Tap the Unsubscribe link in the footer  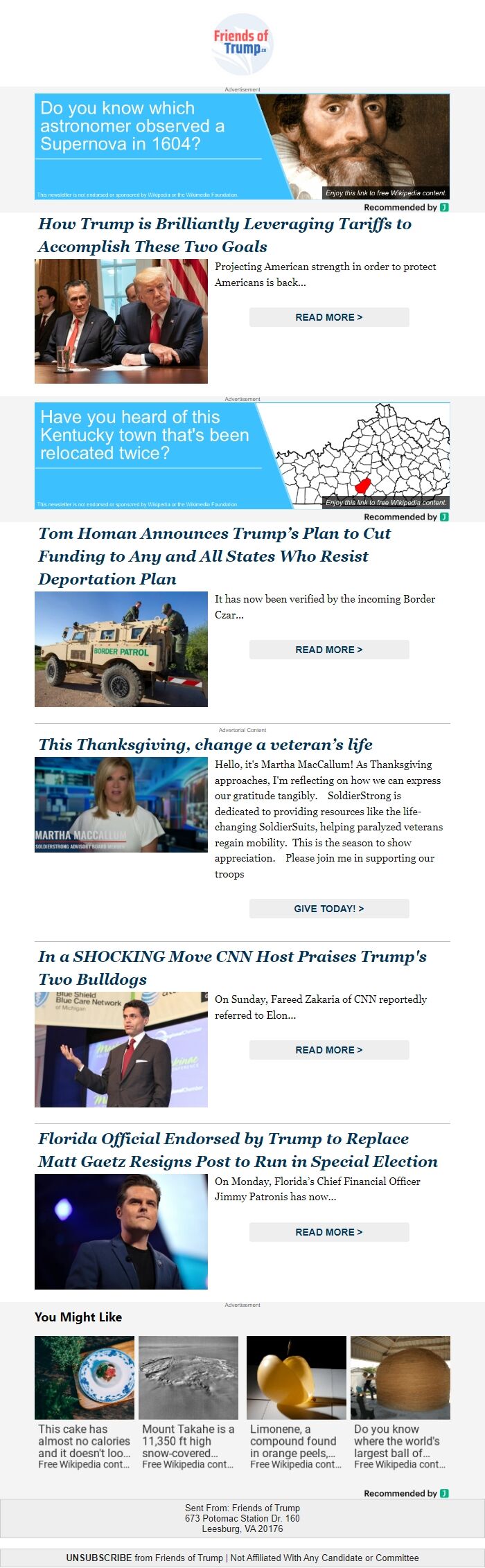[99, 1558]
